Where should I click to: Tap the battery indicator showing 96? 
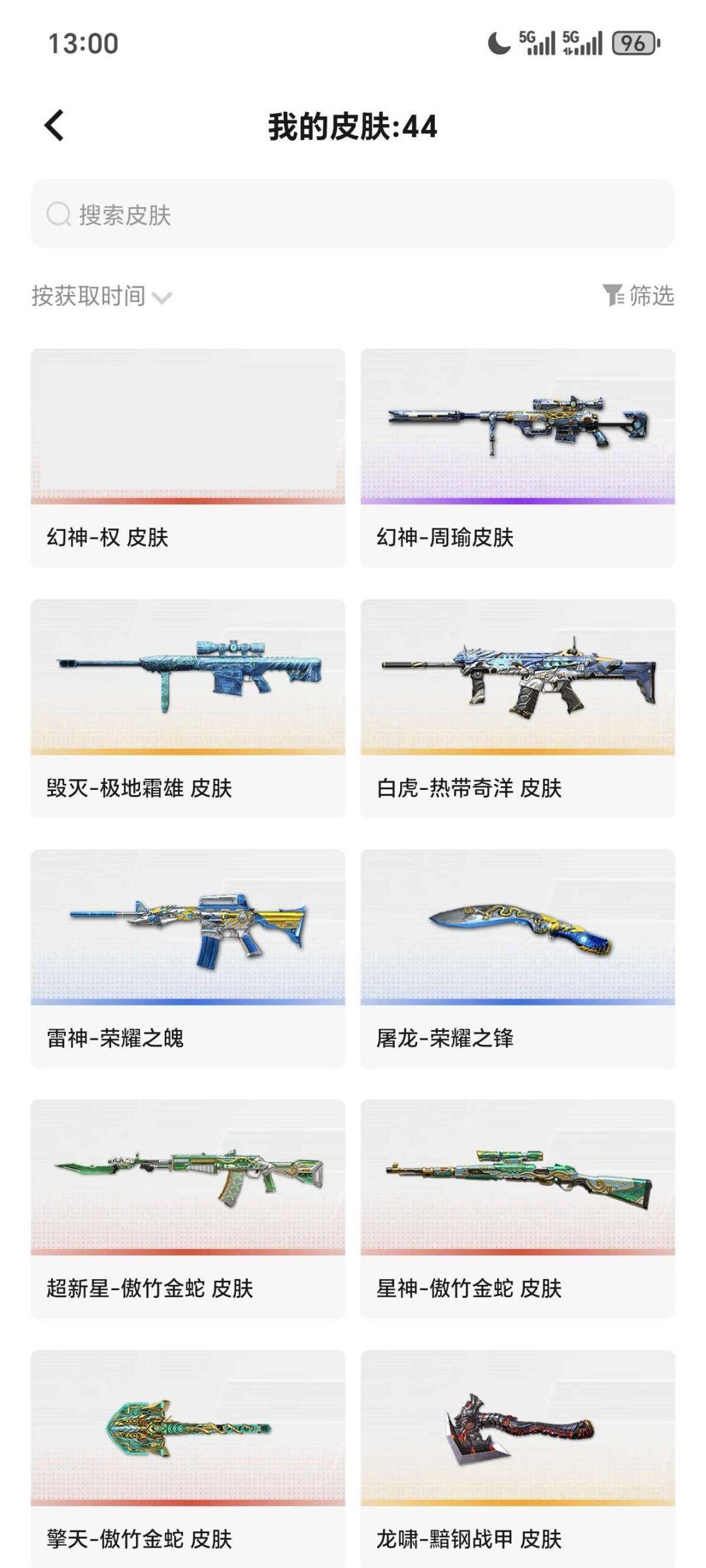coord(631,43)
